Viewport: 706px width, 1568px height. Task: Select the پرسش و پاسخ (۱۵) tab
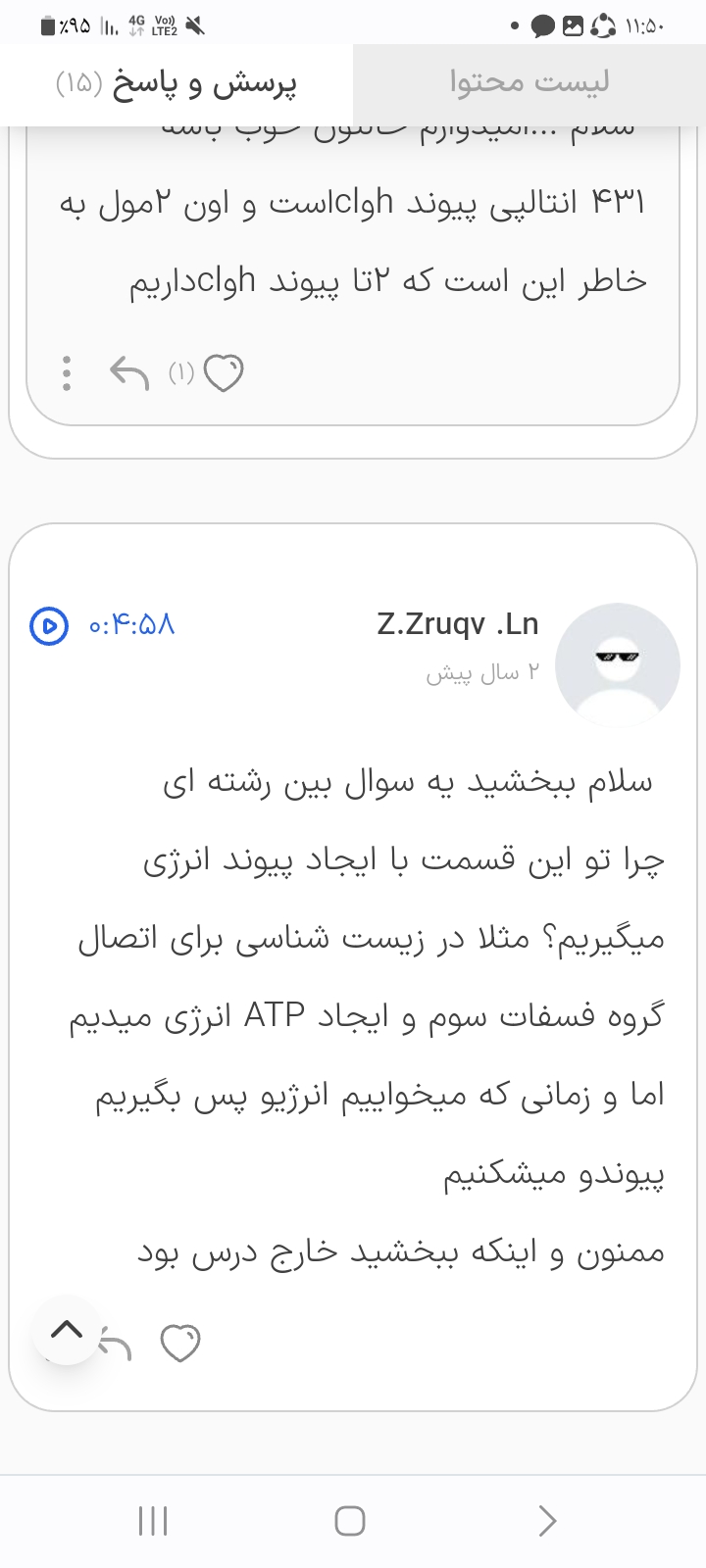click(176, 84)
